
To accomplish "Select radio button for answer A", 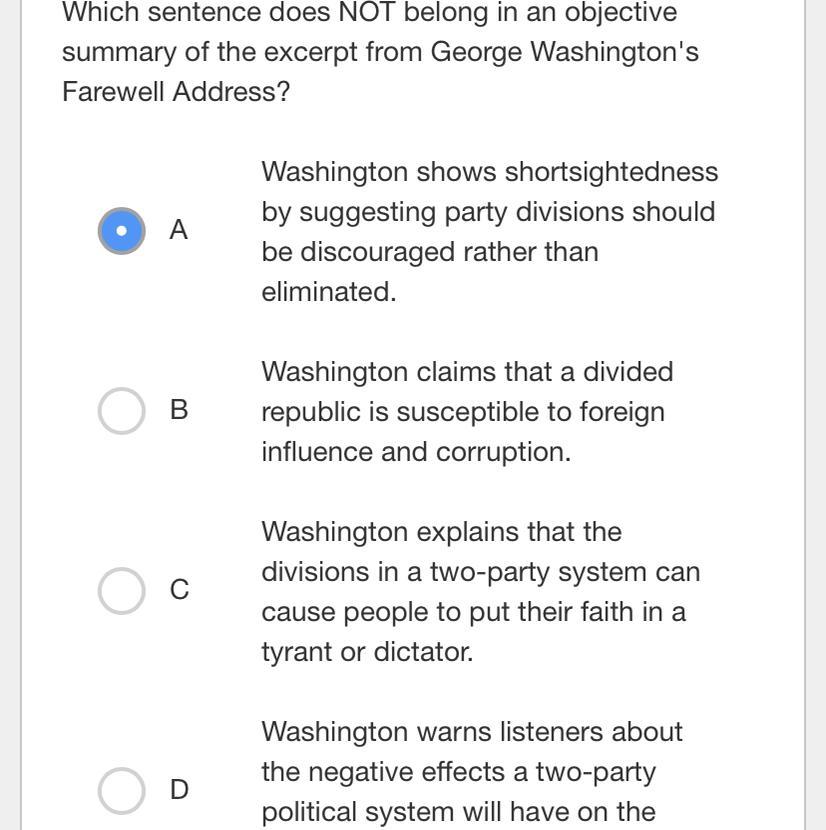I will point(122,231).
